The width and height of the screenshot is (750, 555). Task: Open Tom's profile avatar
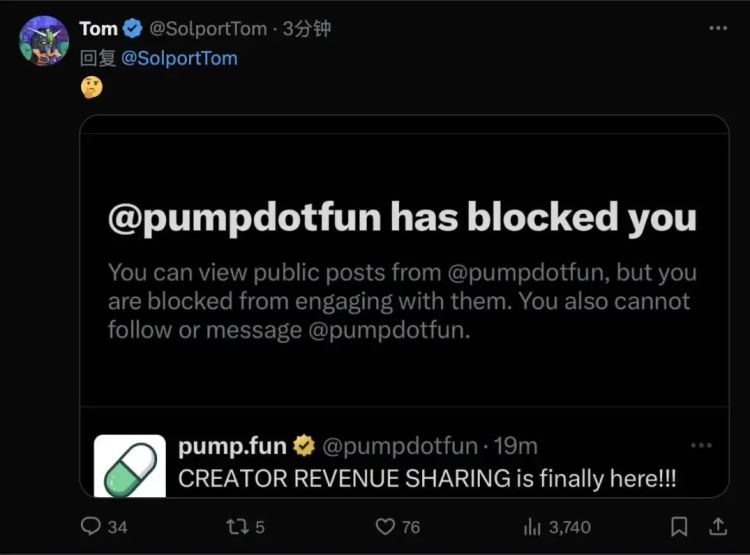43,41
